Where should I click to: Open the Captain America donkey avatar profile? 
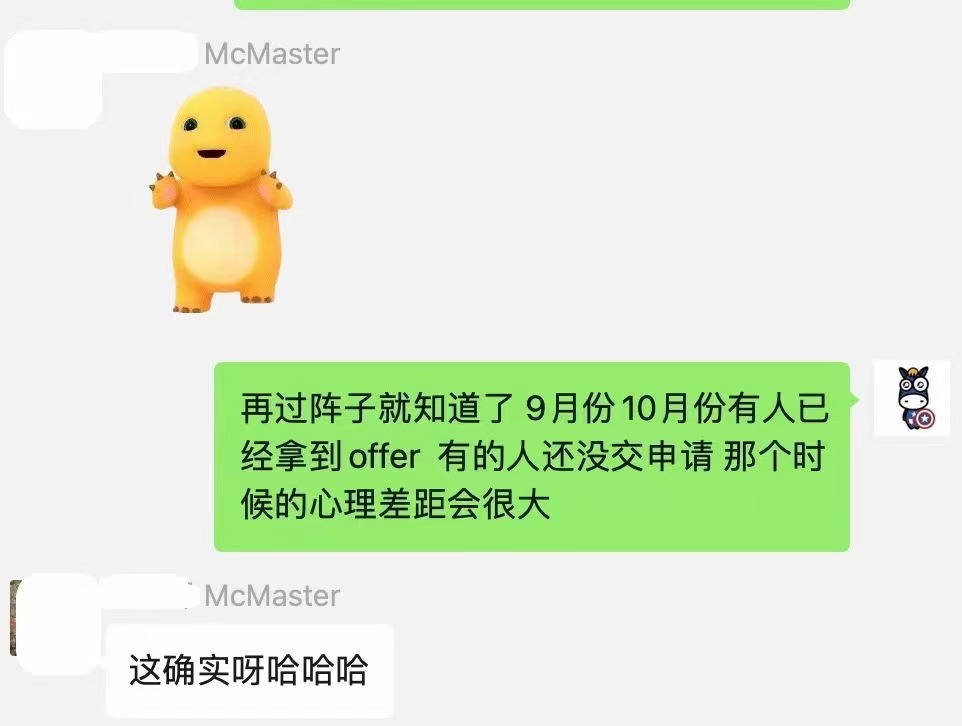point(912,399)
